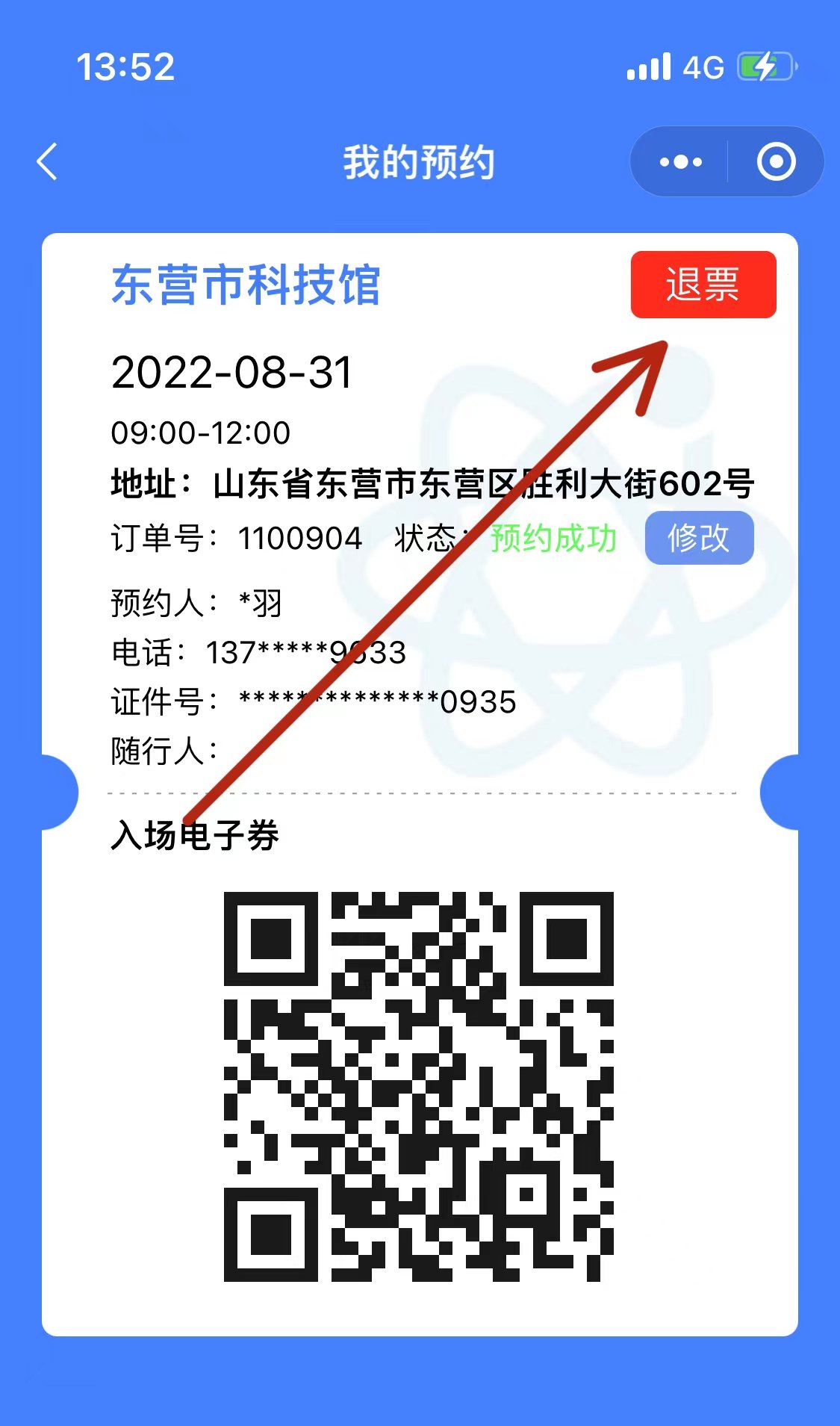This screenshot has height=1426, width=840.
Task: Go back from 我的预约 page
Action: coord(47,161)
